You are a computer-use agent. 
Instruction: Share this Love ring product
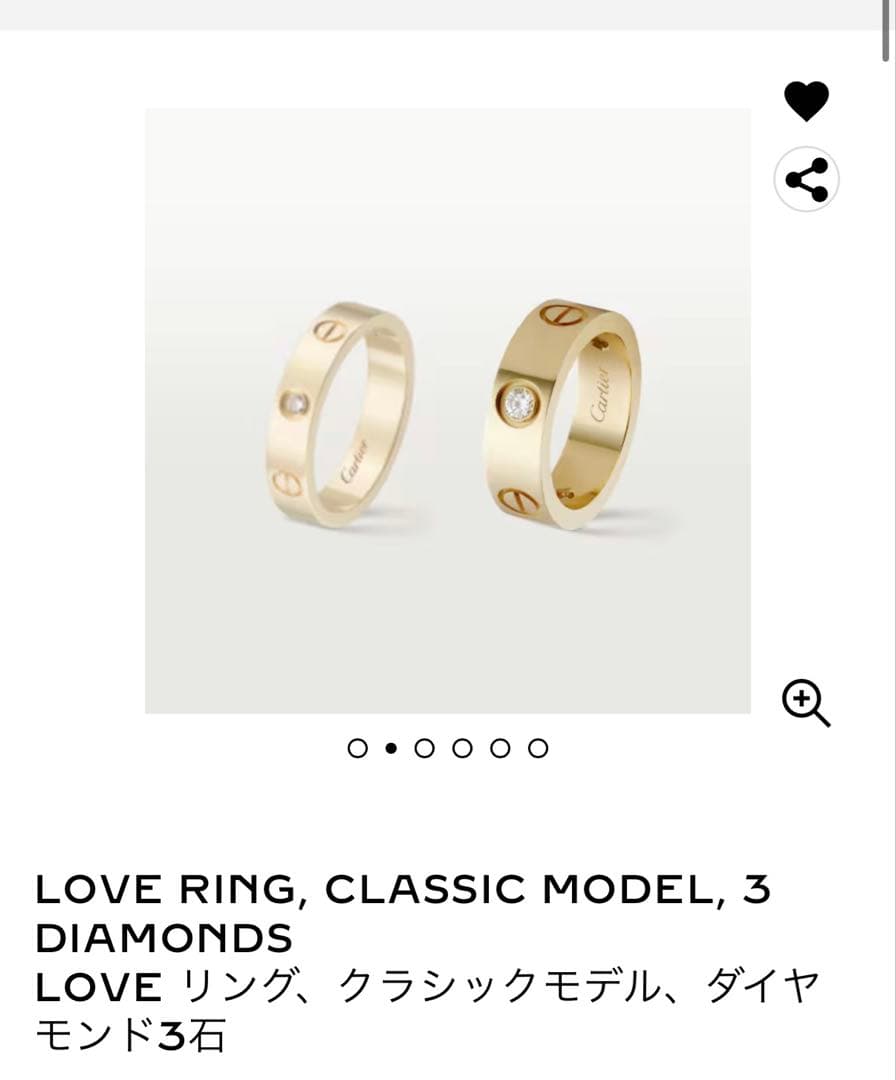coord(806,181)
